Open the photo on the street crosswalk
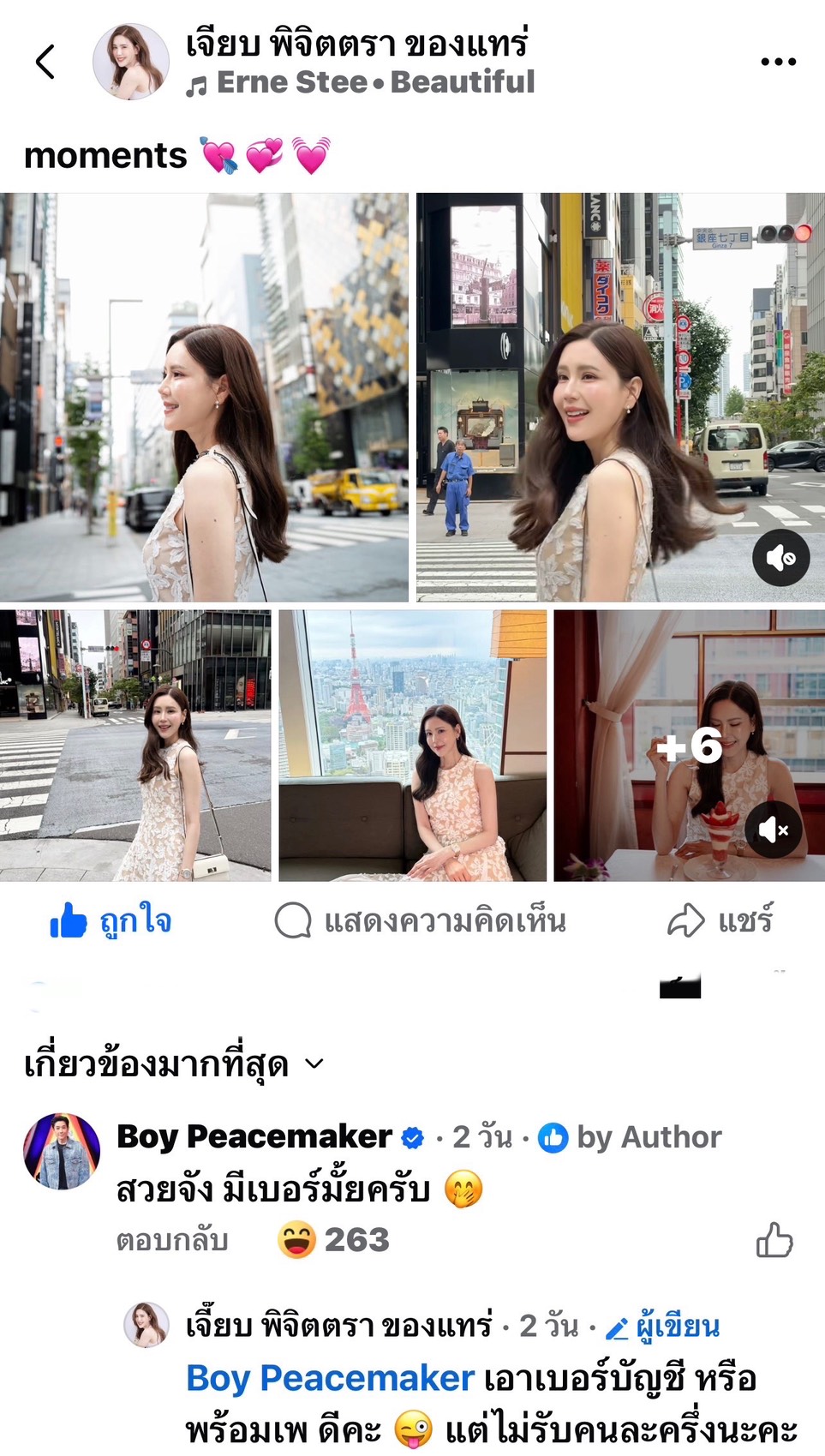Screen dimensions: 825x1456 pyautogui.click(x=135, y=746)
